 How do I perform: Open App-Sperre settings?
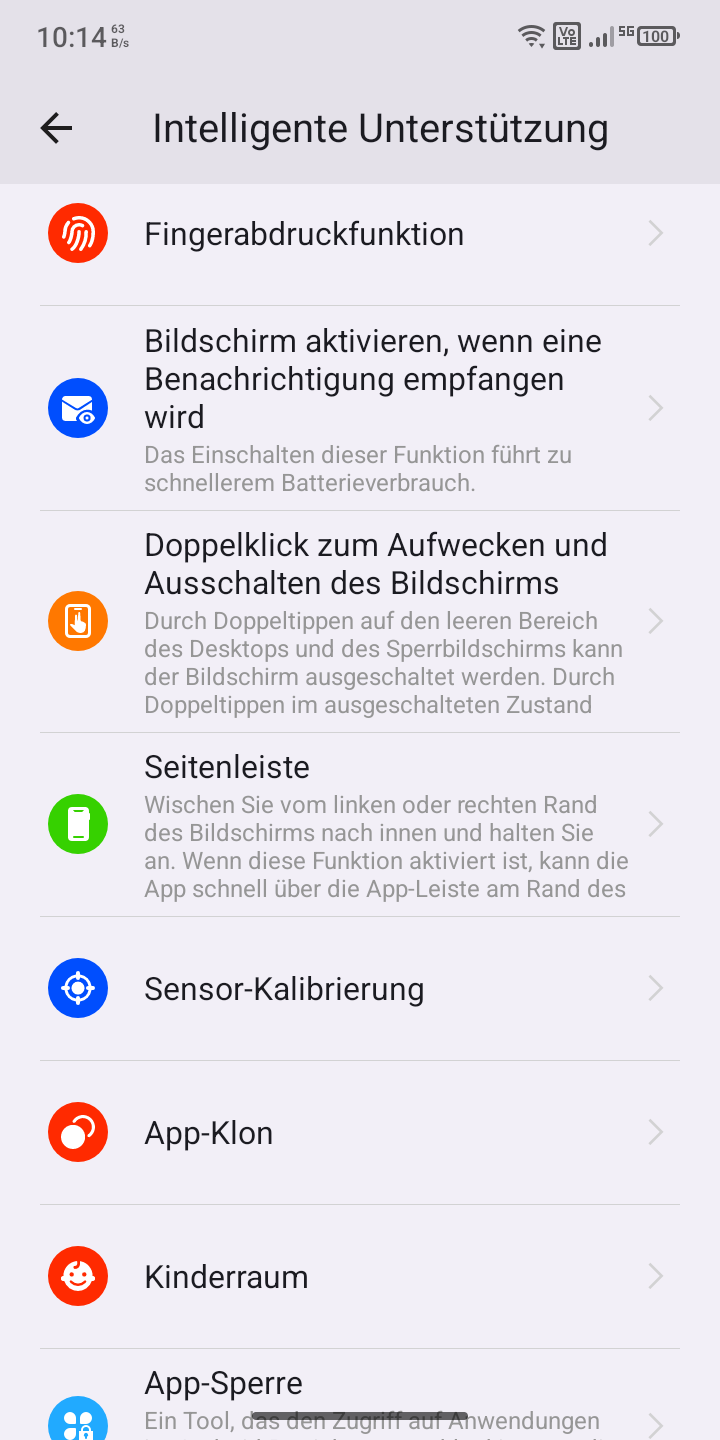[360, 1395]
